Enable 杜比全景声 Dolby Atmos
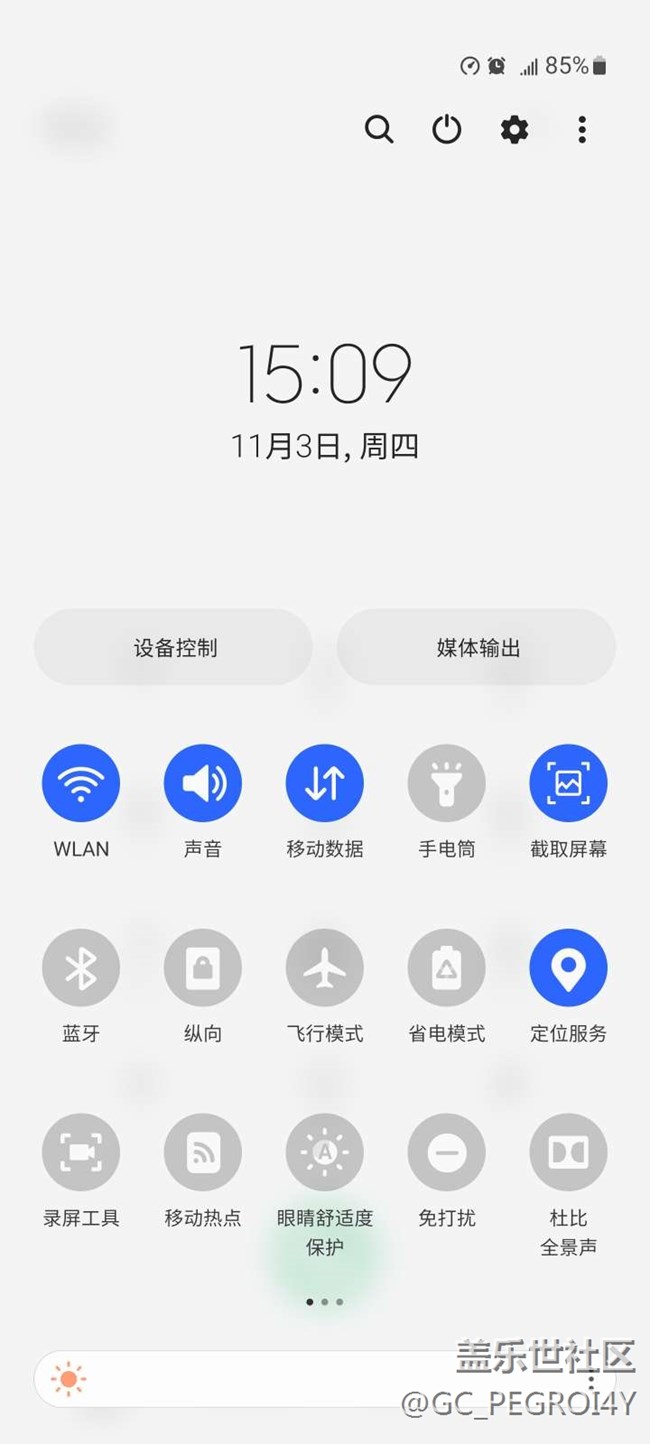Viewport: 650px width, 1444px height. [568, 1153]
